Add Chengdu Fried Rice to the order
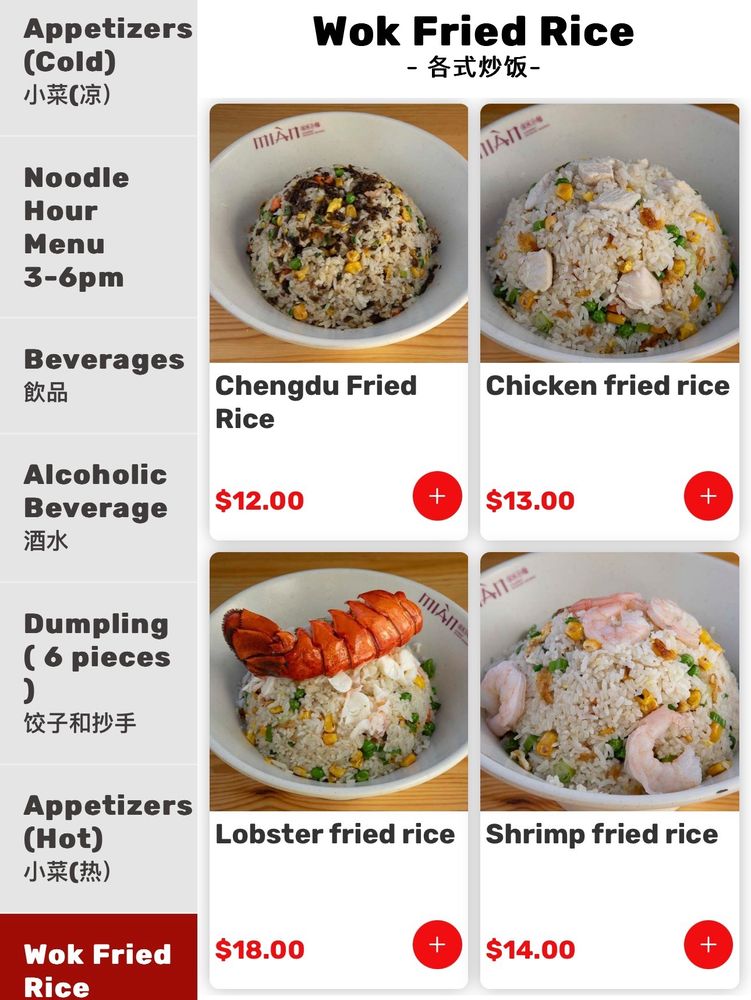751x1000 pixels. point(437,496)
